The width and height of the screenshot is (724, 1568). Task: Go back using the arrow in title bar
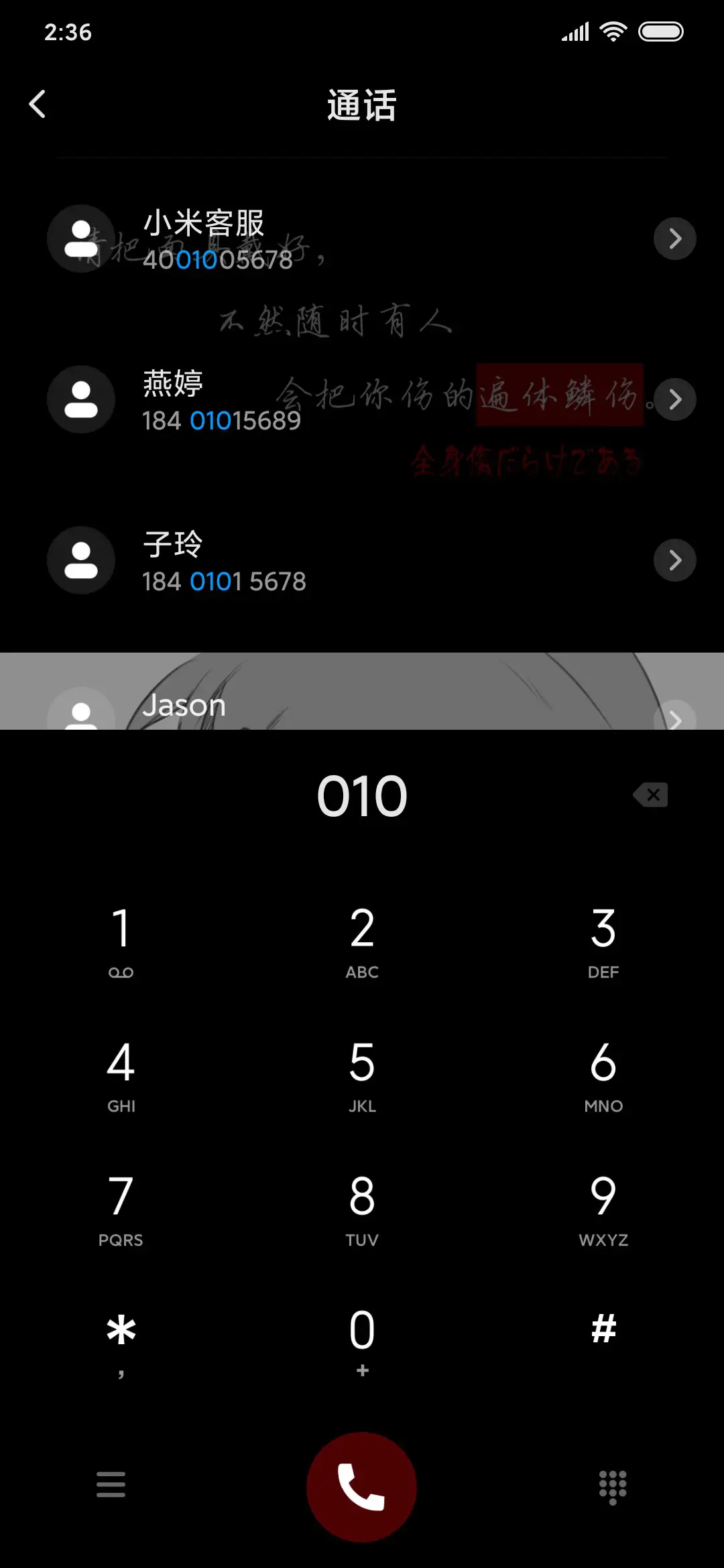tap(38, 104)
